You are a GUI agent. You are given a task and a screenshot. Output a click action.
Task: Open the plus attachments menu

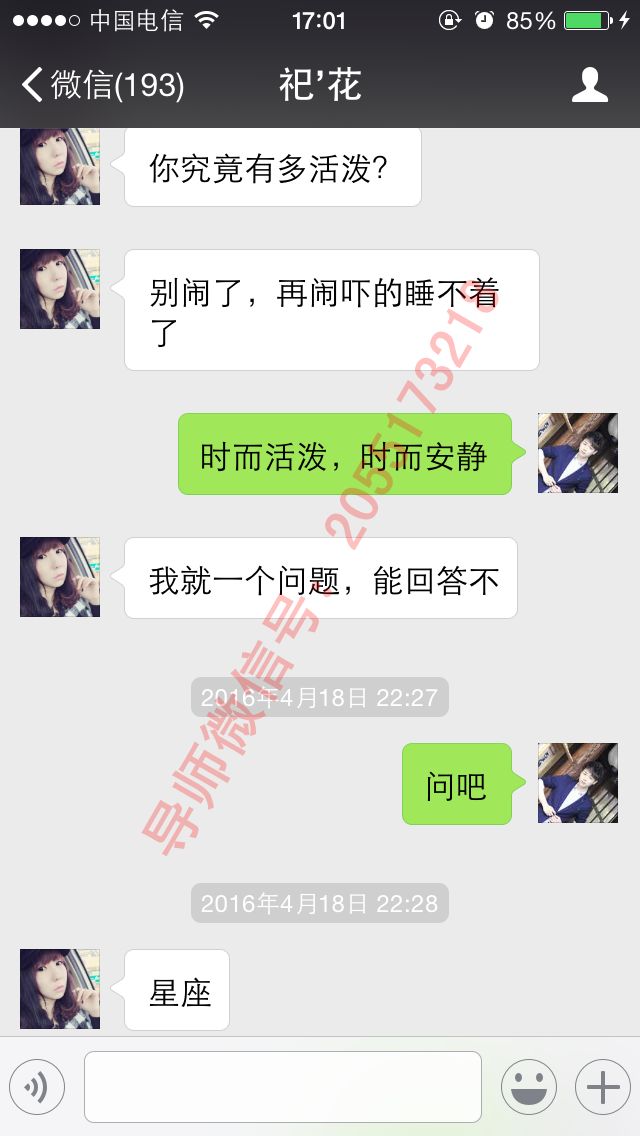pos(602,1087)
